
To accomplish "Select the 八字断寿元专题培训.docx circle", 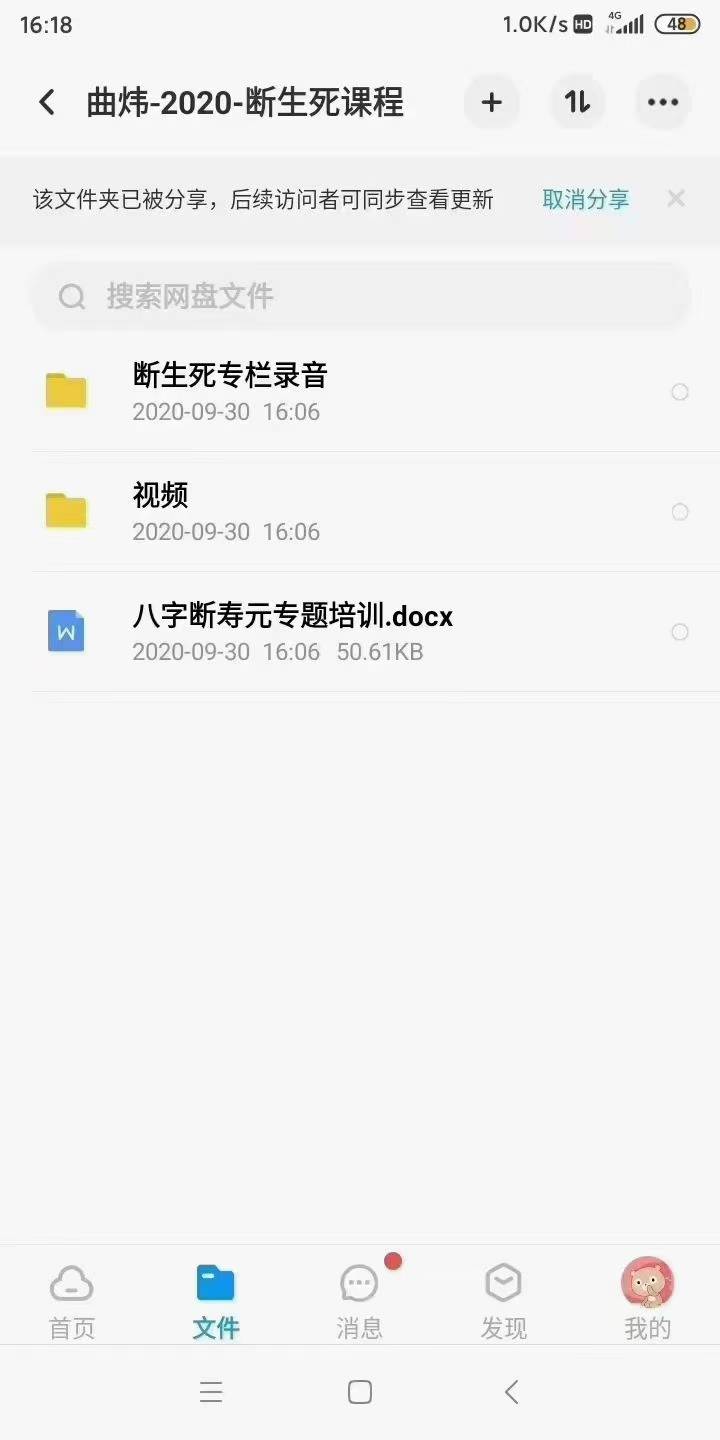I will 680,632.
